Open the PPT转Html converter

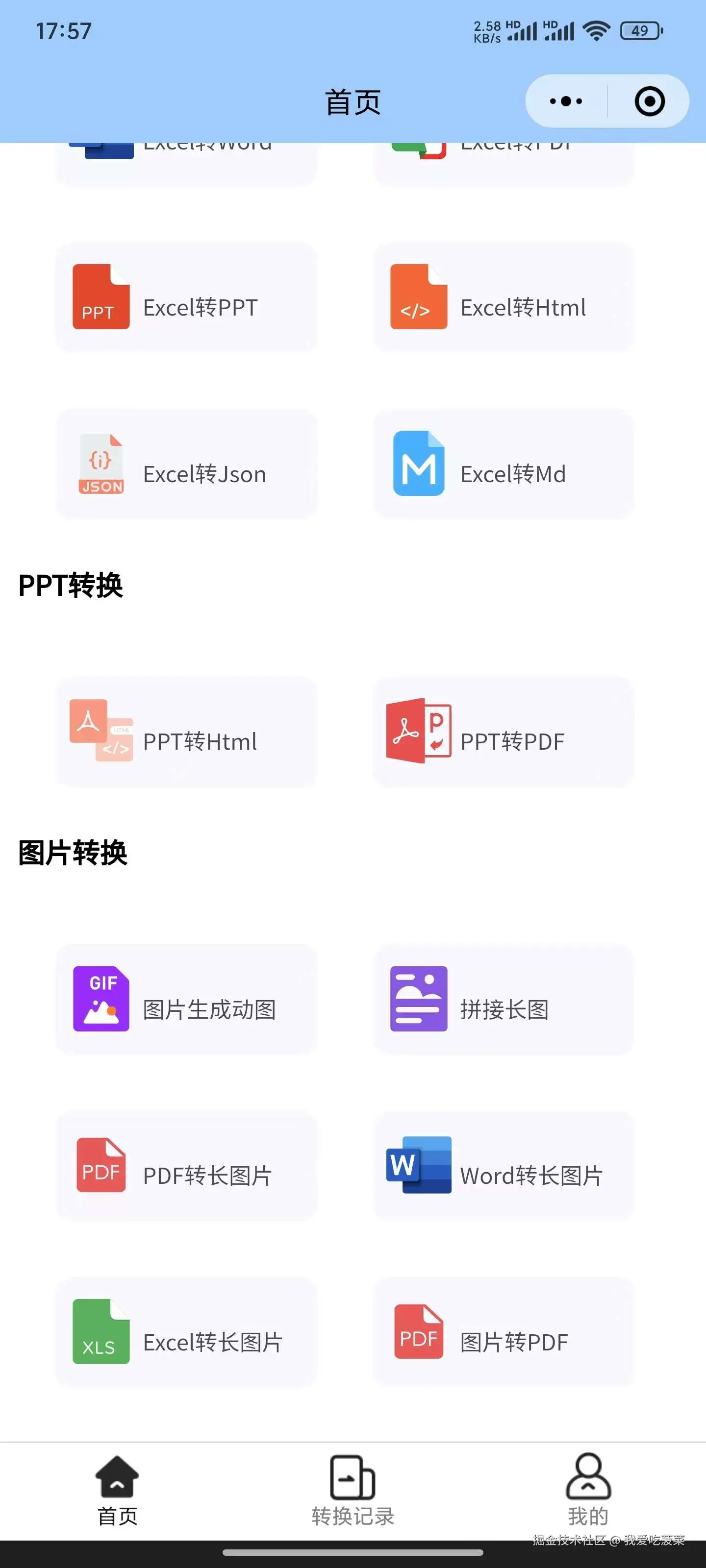pyautogui.click(x=186, y=731)
